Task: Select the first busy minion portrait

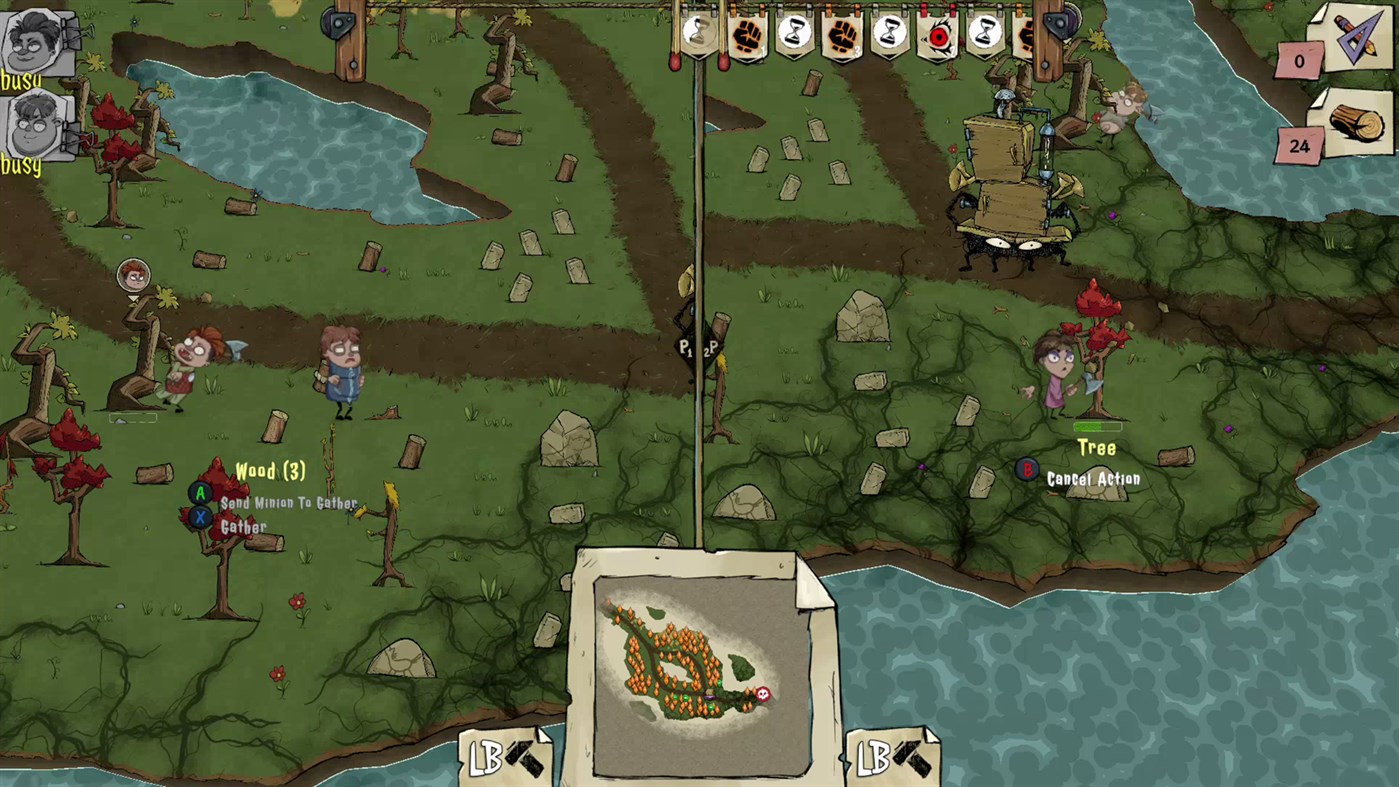Action: [x=38, y=42]
